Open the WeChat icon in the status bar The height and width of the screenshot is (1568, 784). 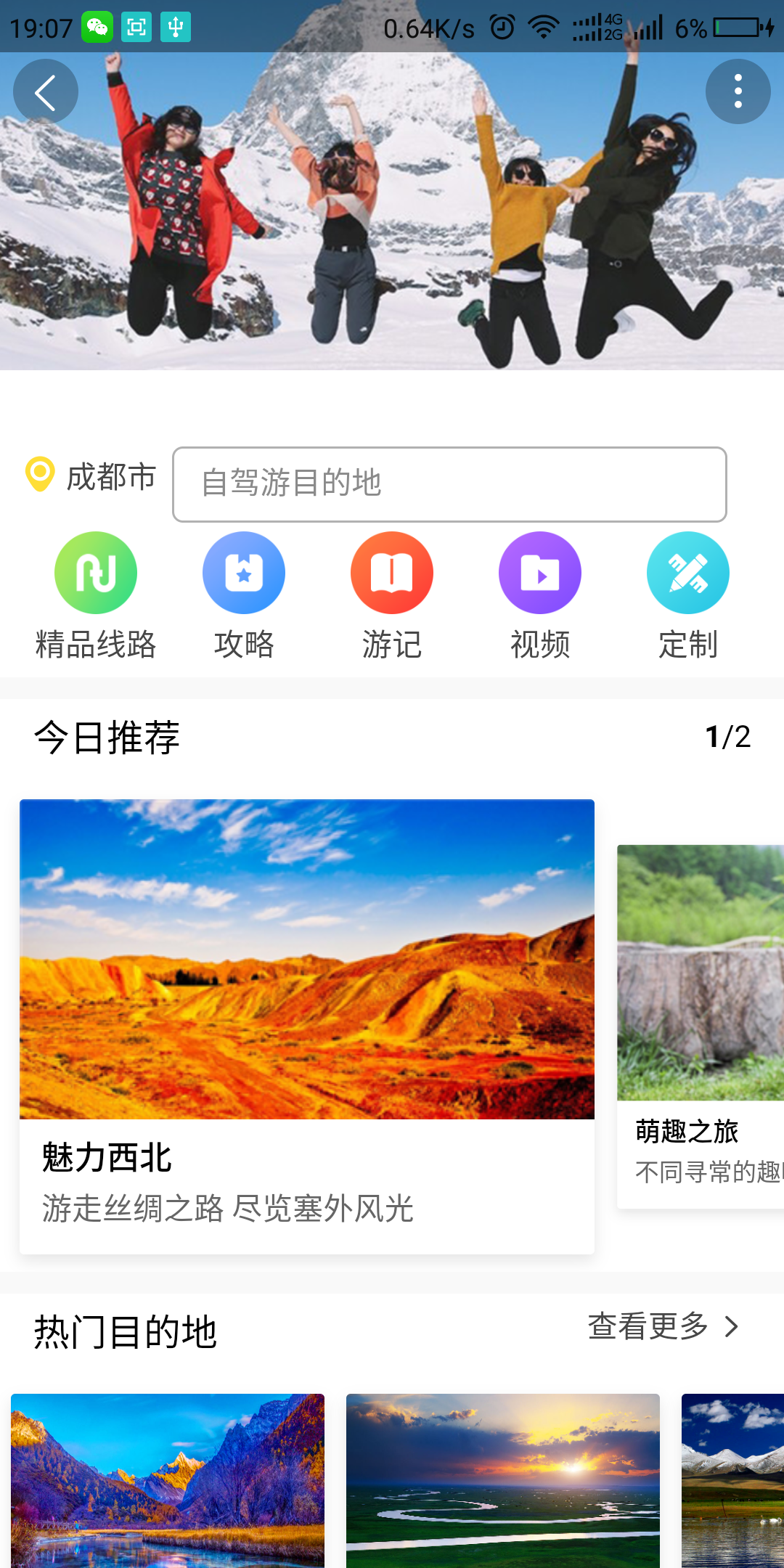pyautogui.click(x=100, y=28)
